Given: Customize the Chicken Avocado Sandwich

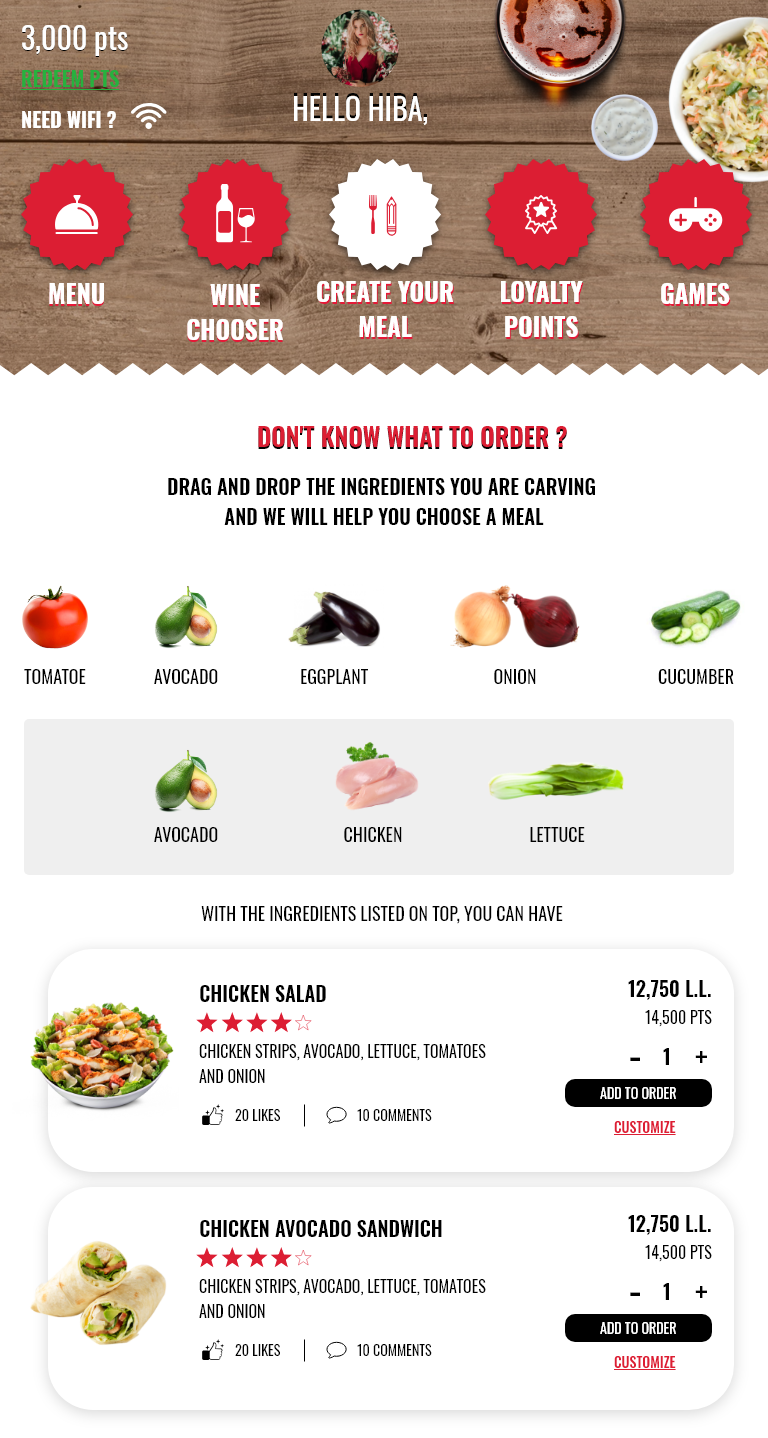Looking at the screenshot, I should [x=644, y=1362].
